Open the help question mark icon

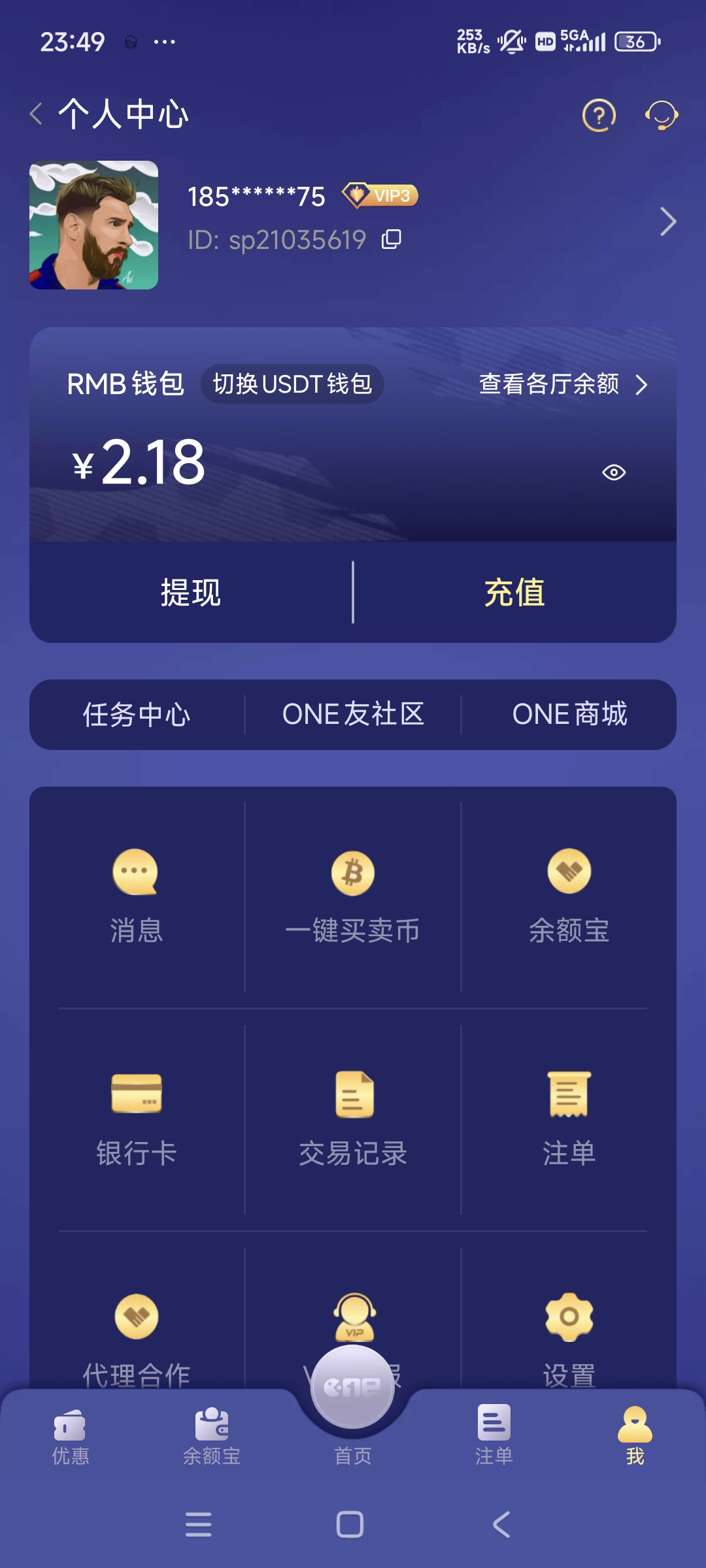tap(599, 116)
